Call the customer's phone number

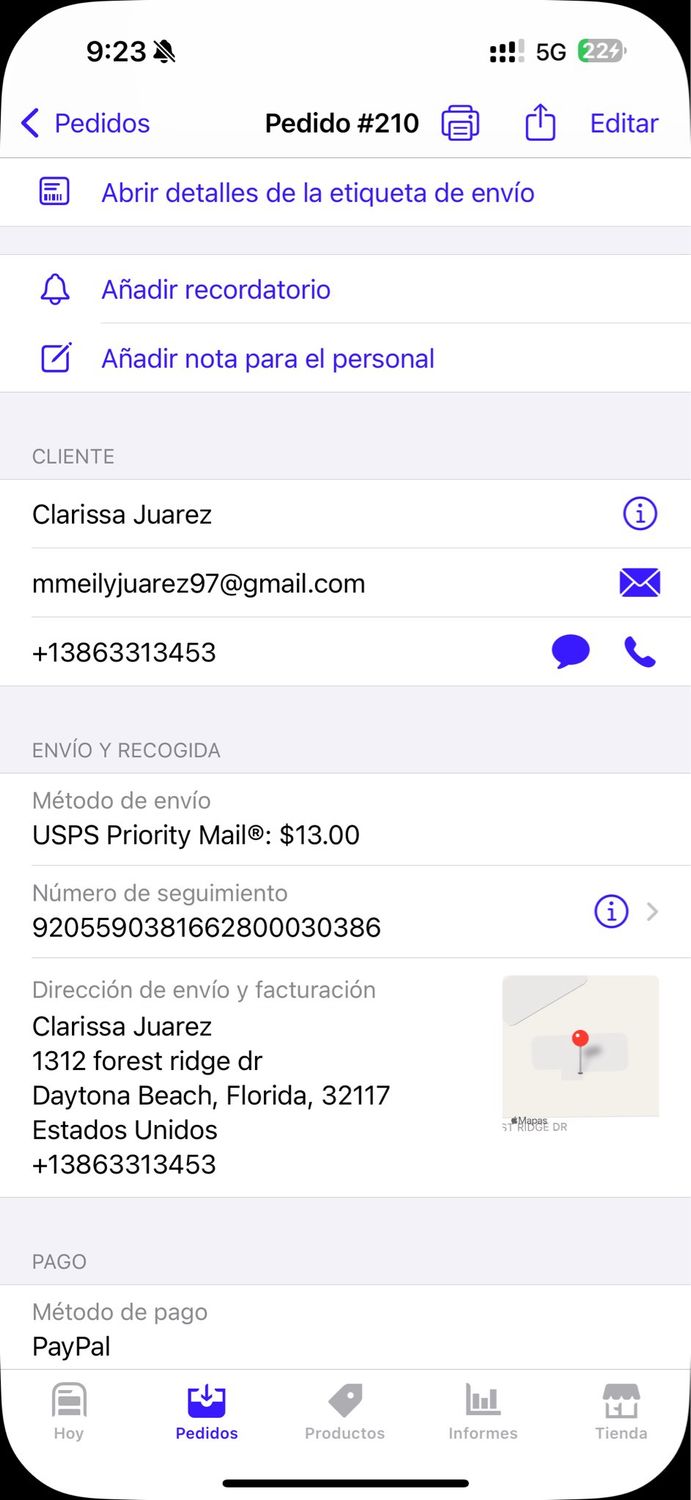pos(640,652)
